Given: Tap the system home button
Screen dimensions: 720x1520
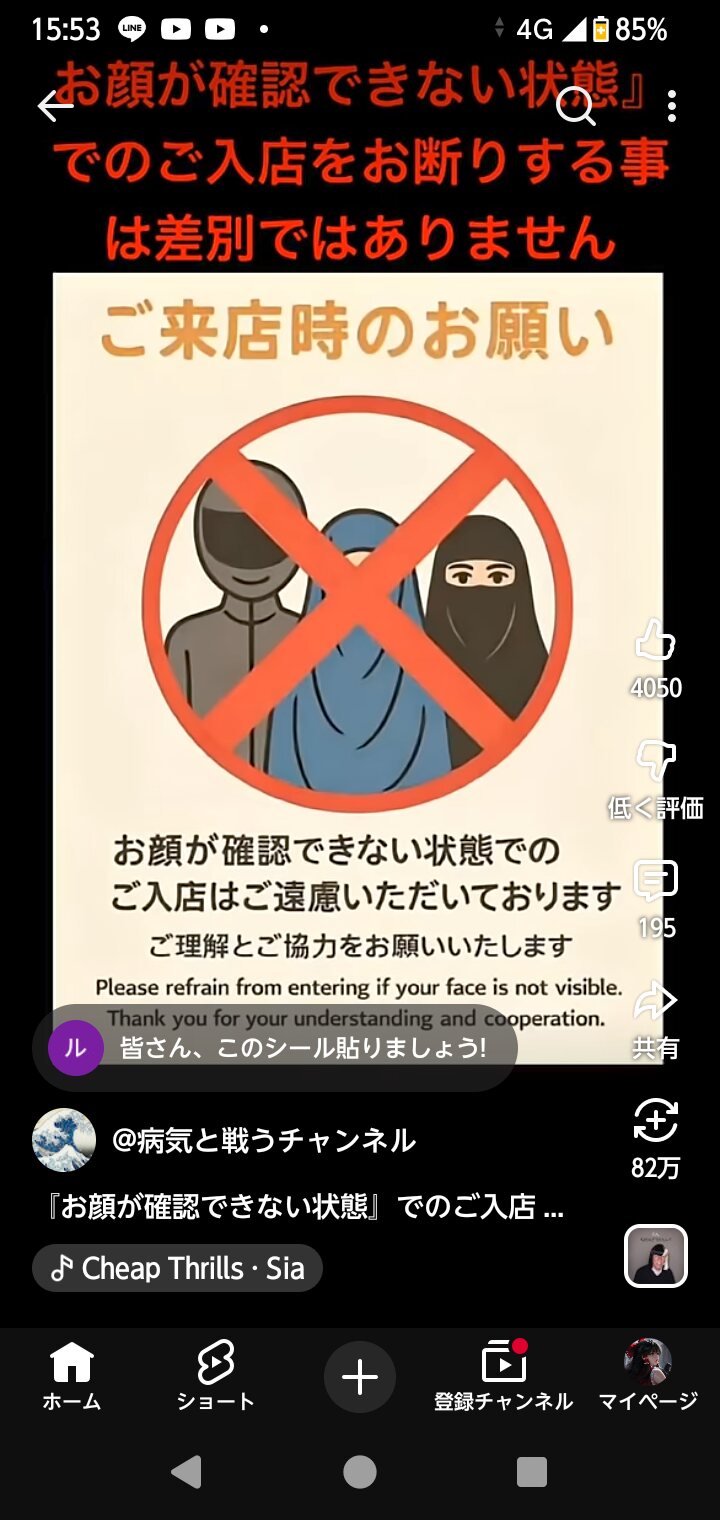Looking at the screenshot, I should click(x=360, y=1472).
